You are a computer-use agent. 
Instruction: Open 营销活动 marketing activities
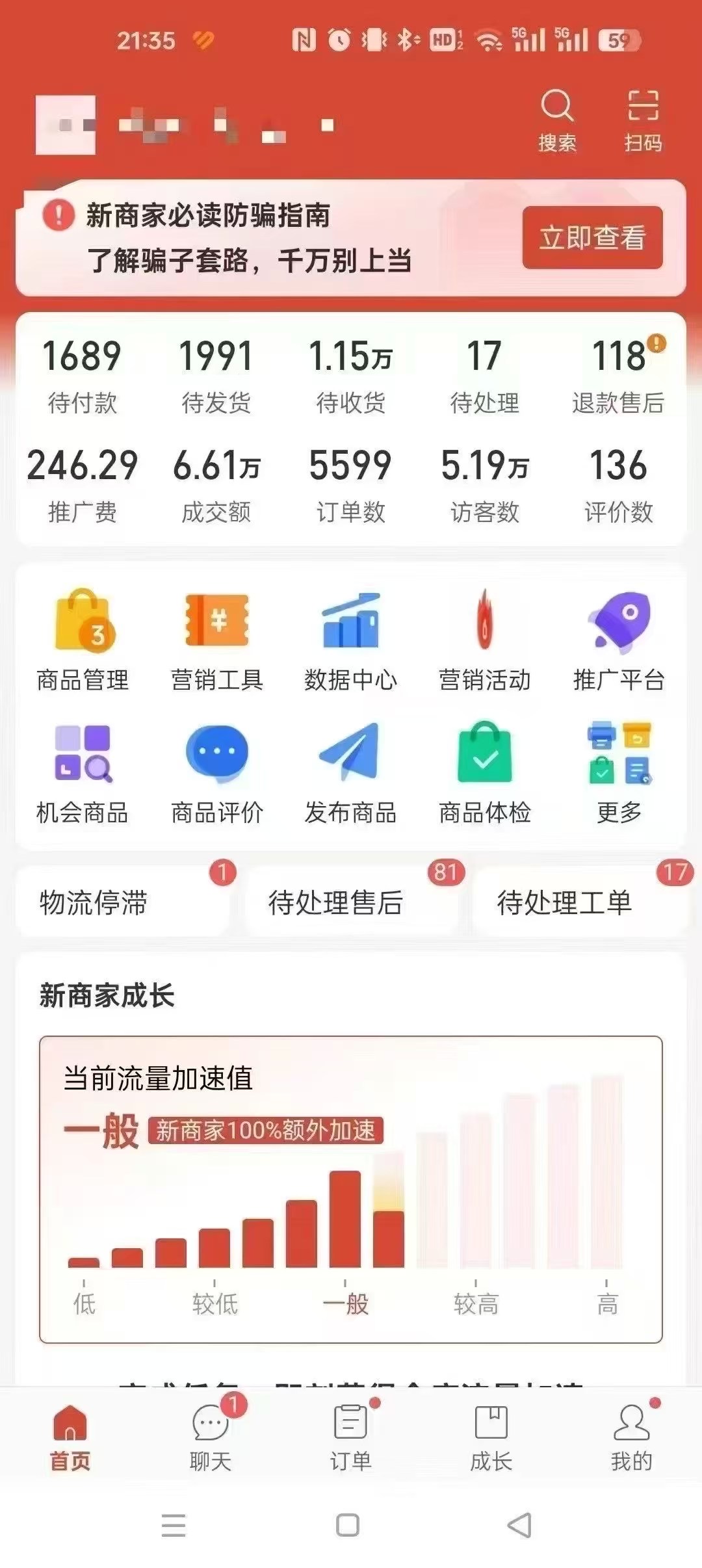pos(484,640)
